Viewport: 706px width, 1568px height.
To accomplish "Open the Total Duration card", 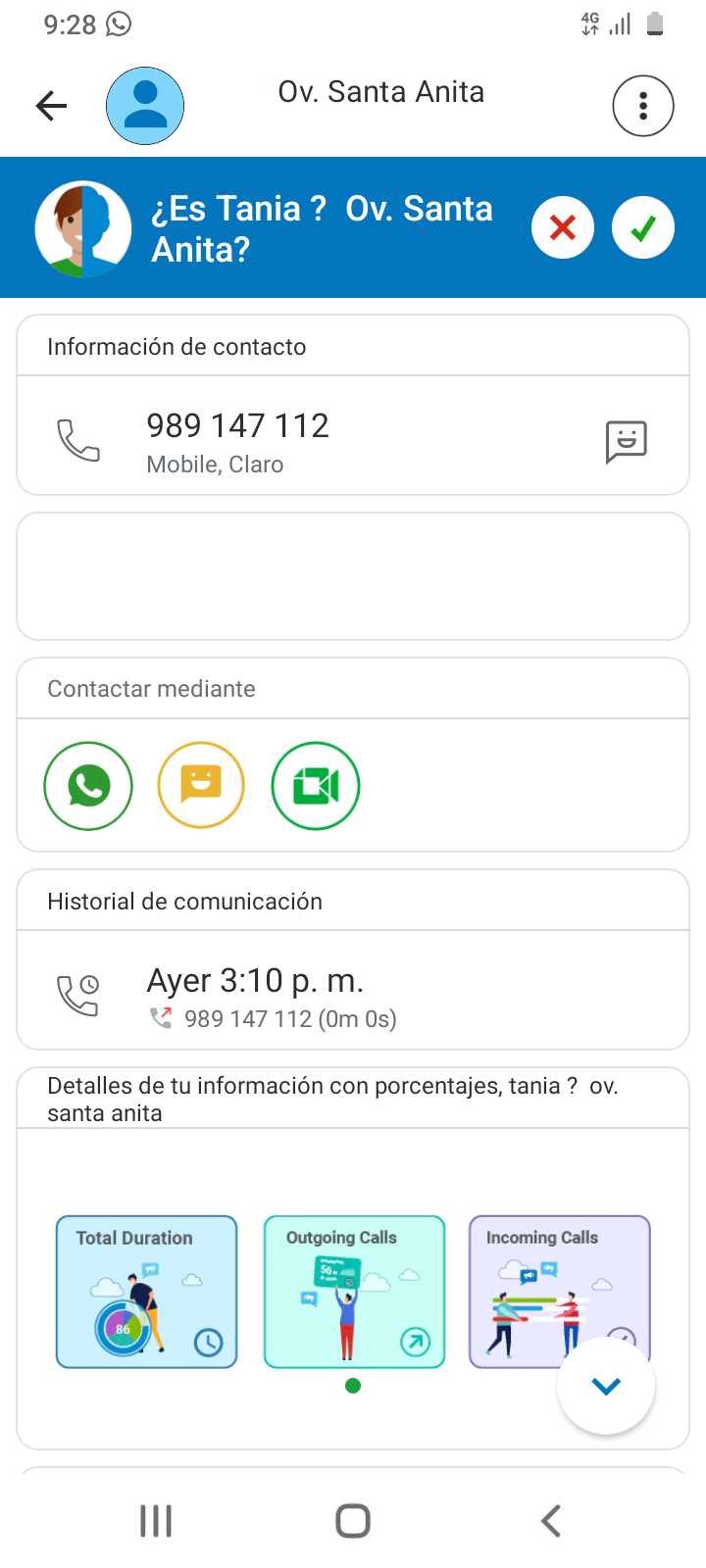I will (147, 1292).
